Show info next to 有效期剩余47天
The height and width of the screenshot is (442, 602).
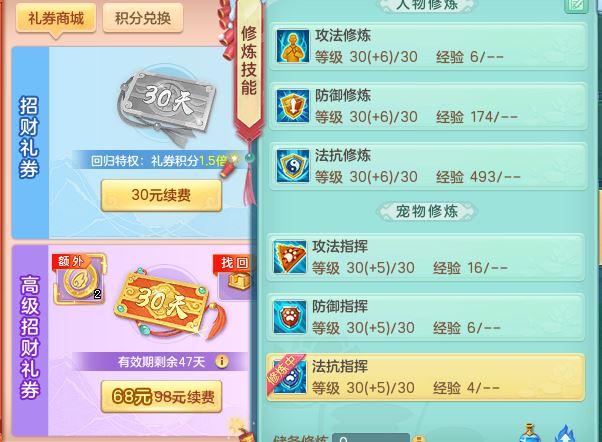coord(222,361)
